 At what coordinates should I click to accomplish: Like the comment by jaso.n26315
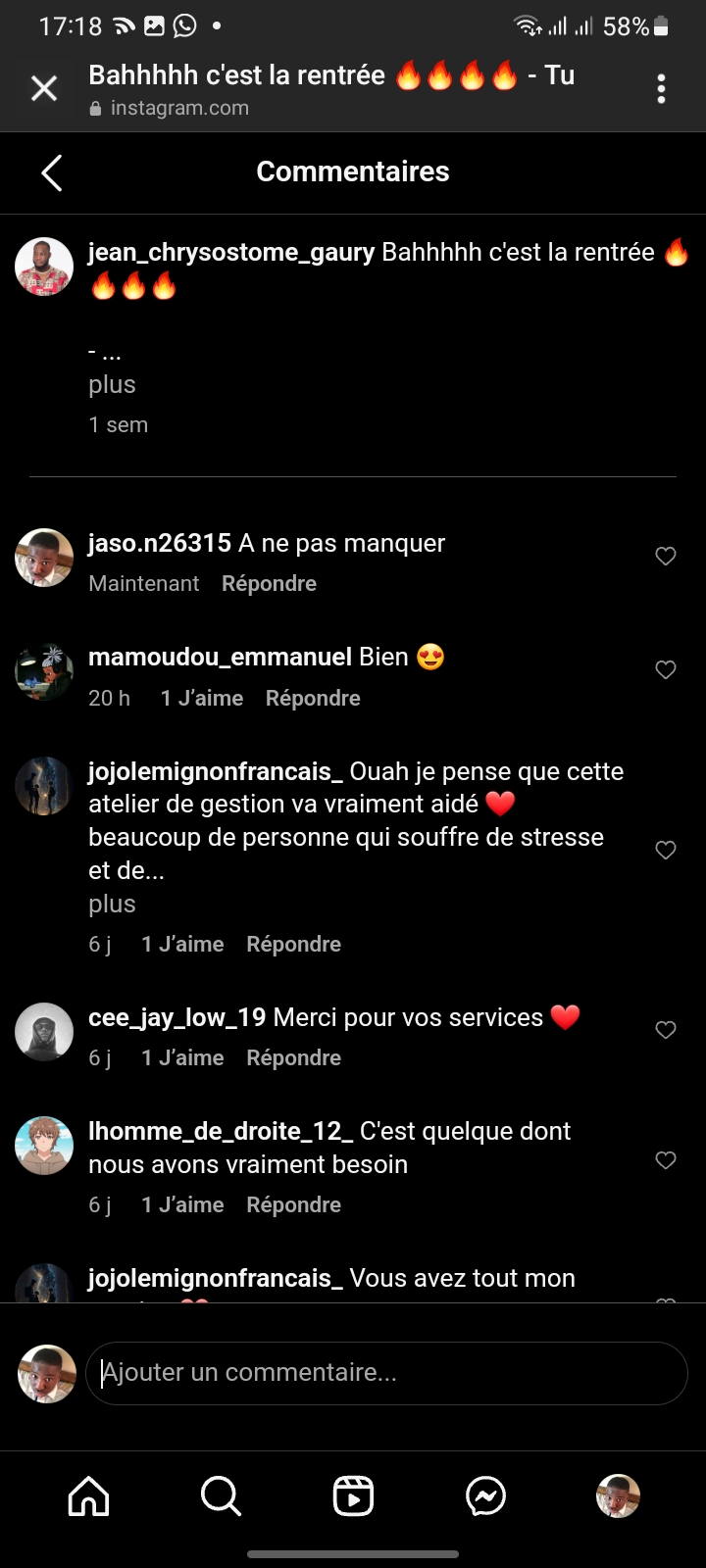click(x=666, y=557)
